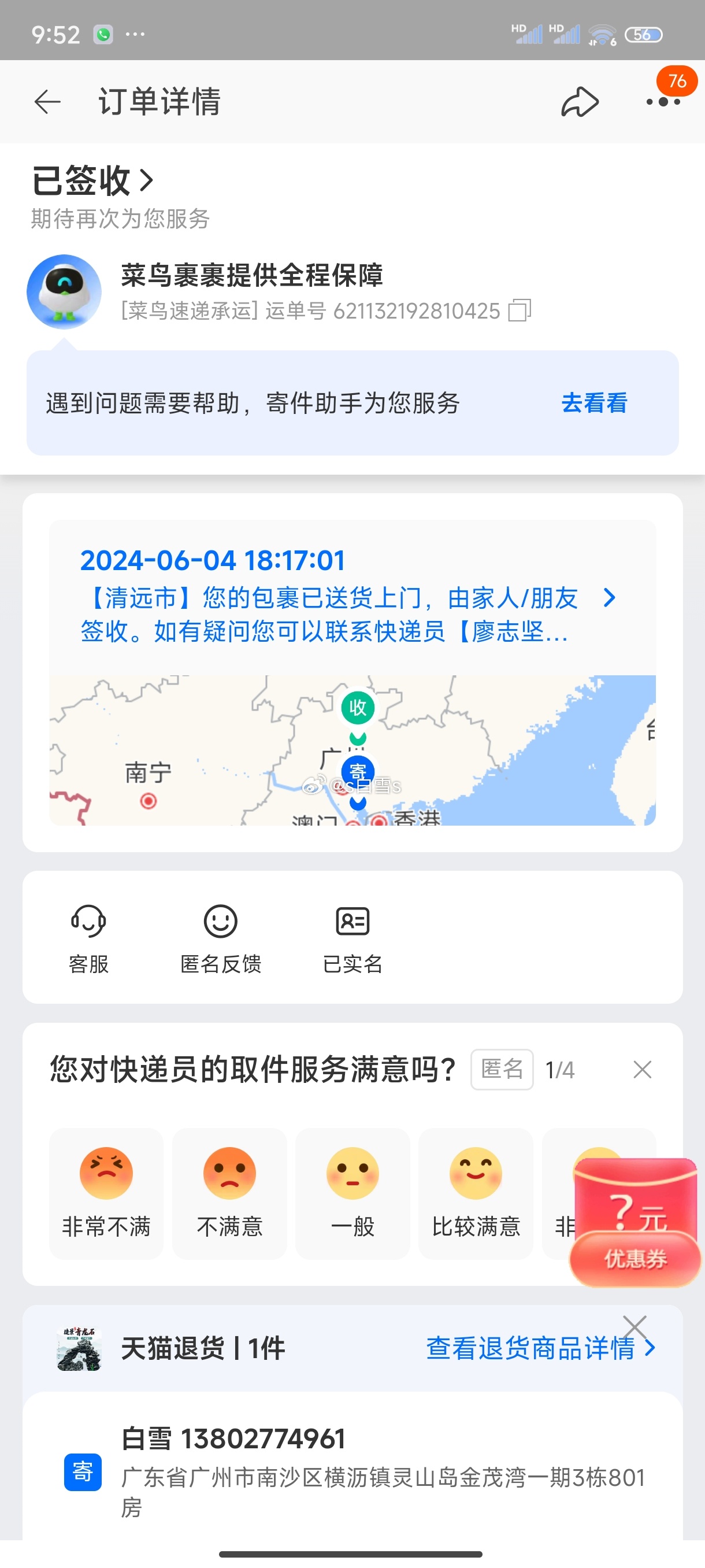This screenshot has height=1568, width=705.
Task: Share this order
Action: pos(579,102)
